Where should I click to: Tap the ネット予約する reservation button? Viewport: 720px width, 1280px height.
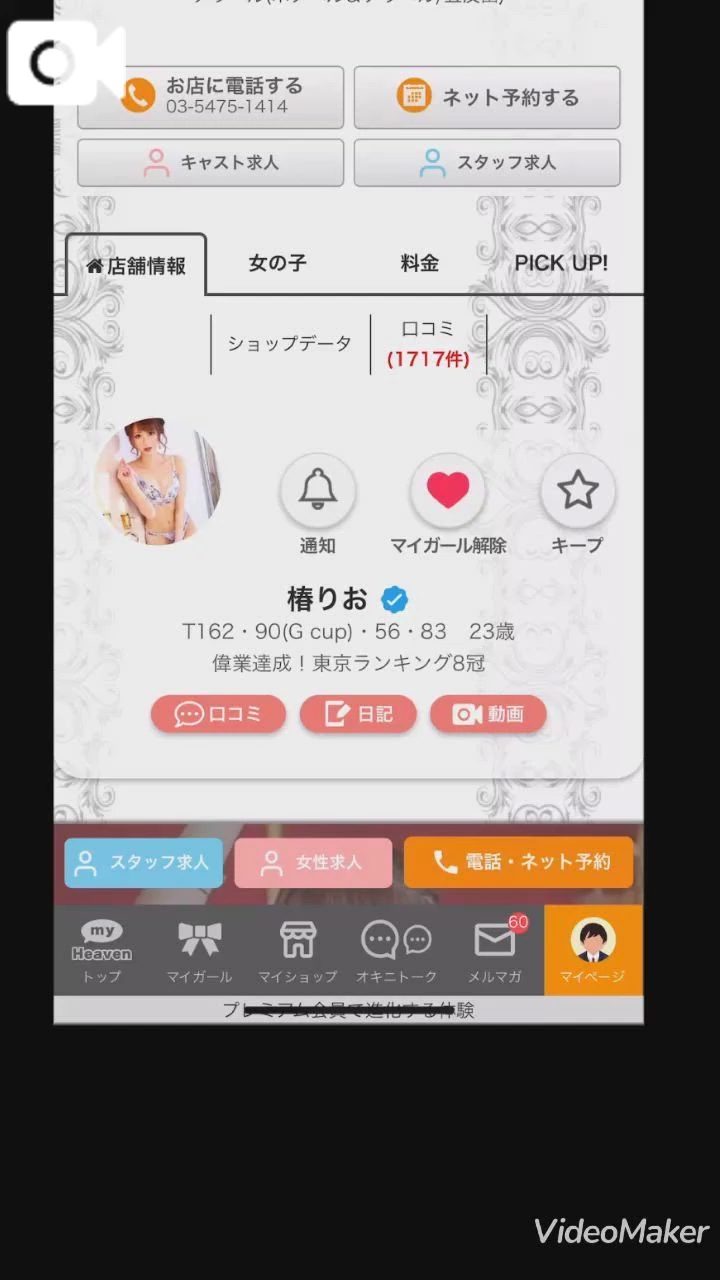pyautogui.click(x=487, y=97)
